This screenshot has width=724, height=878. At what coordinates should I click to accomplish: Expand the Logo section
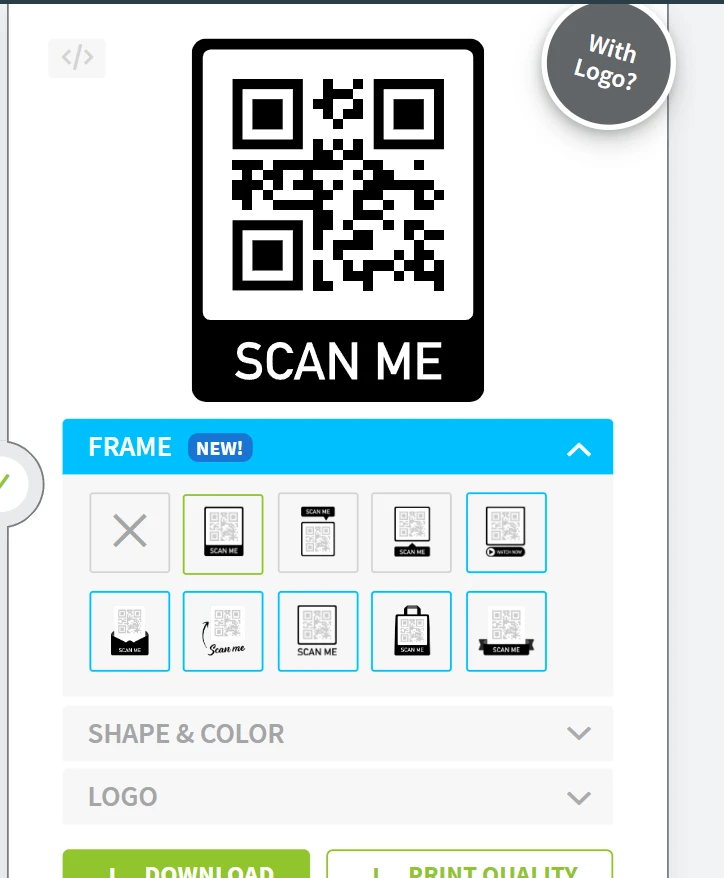coord(338,797)
